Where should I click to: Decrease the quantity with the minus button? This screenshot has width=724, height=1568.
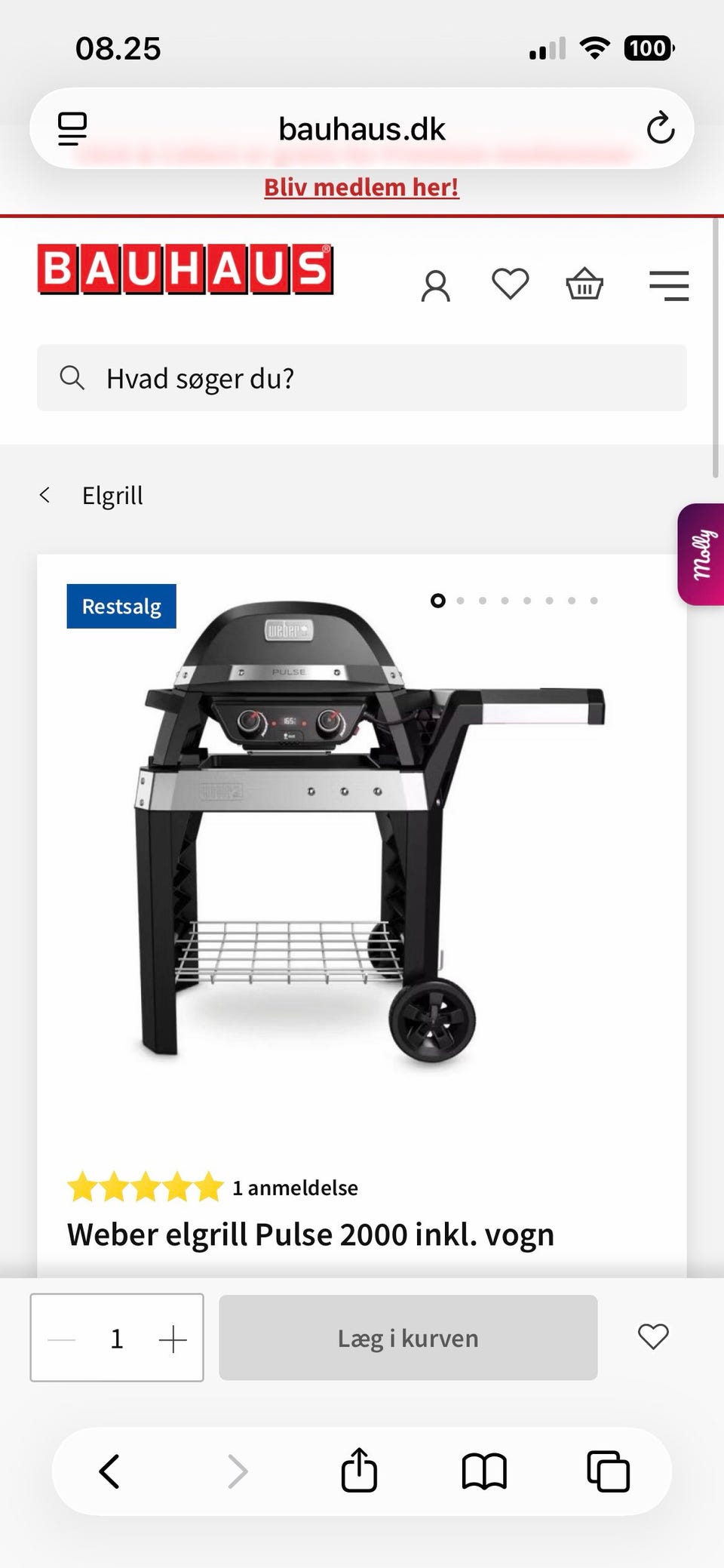click(62, 1339)
